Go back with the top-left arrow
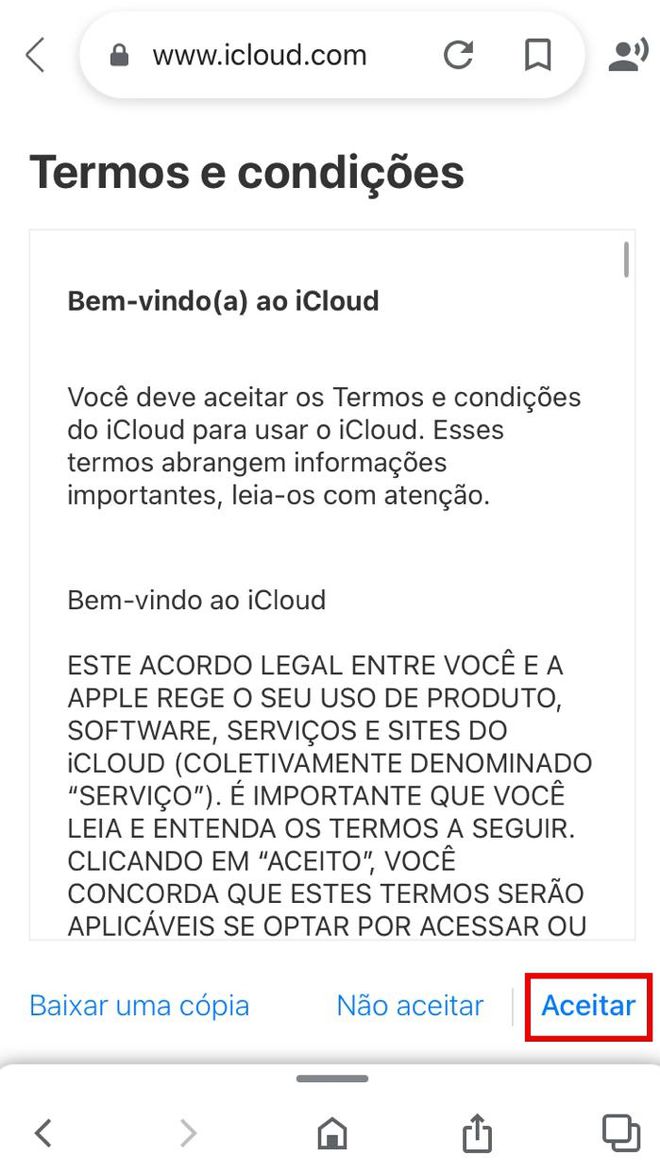This screenshot has height=1173, width=660. (x=35, y=55)
